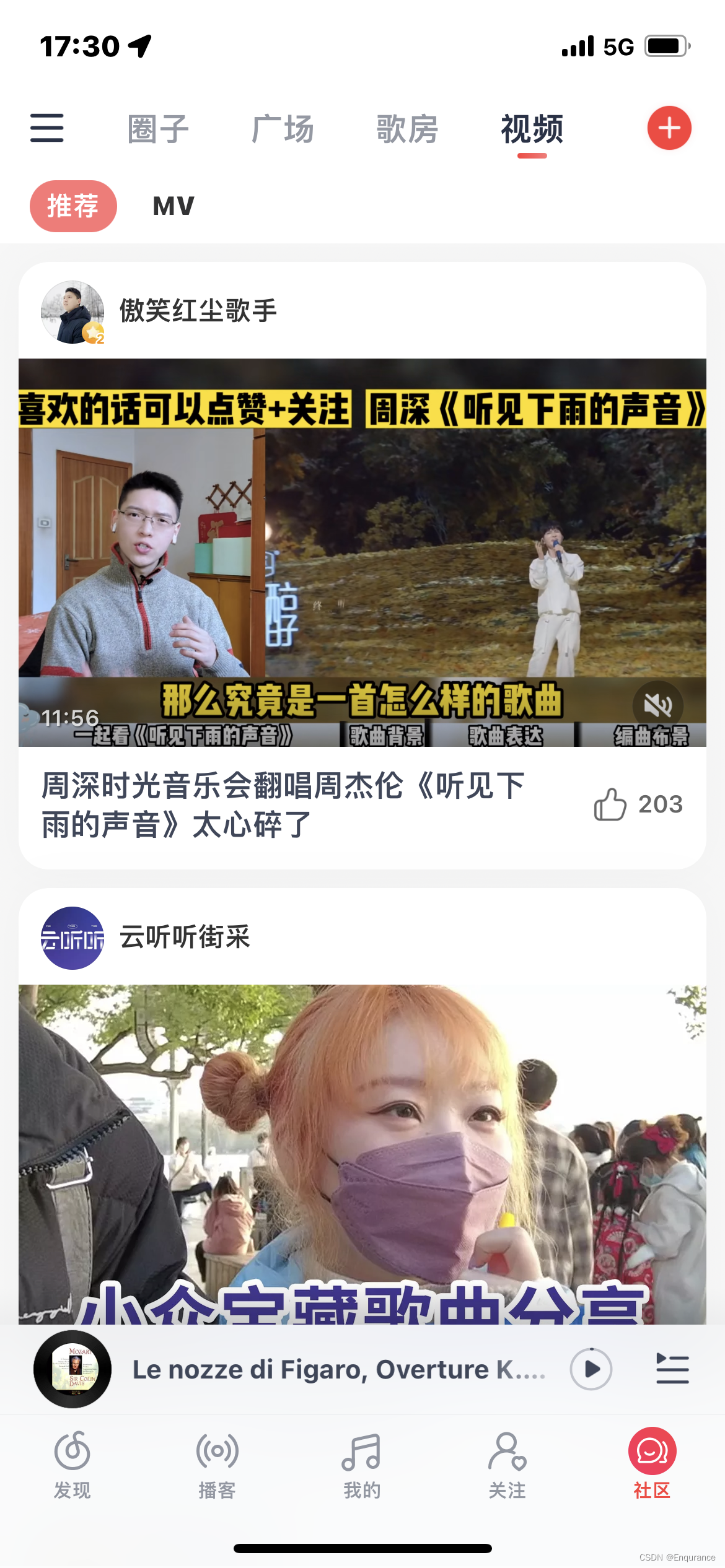Switch to the MV filter
725x1568 pixels.
tap(174, 206)
